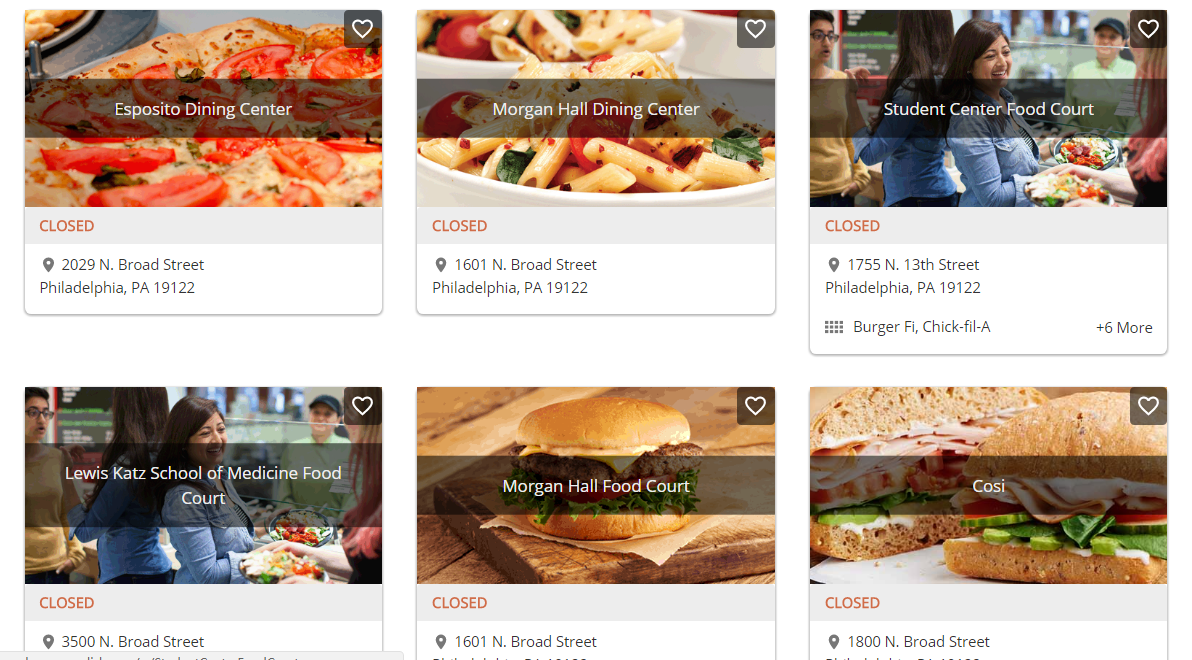This screenshot has height=660, width=1192.
Task: Open Lewis Katz School of Medicine Food Court
Action: pyautogui.click(x=203, y=485)
